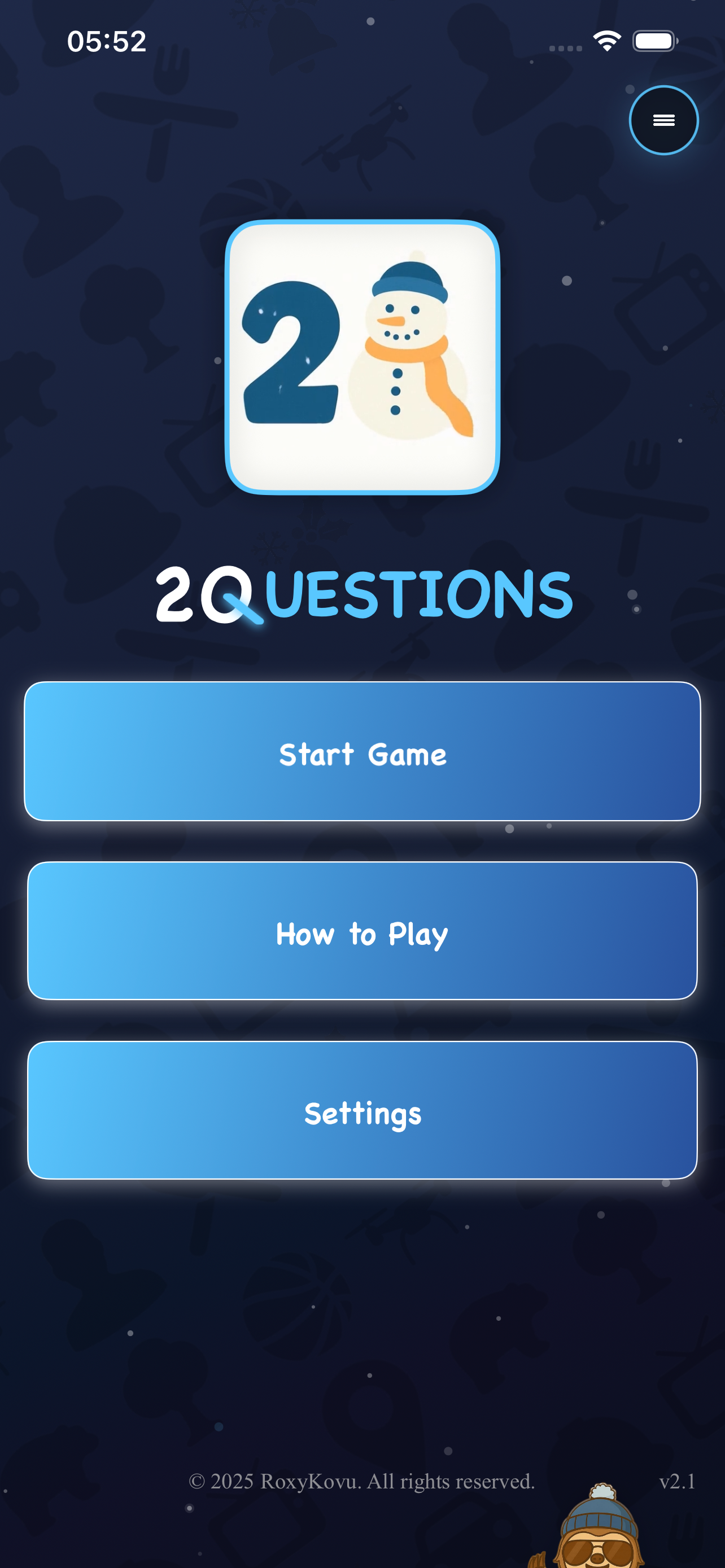The height and width of the screenshot is (1568, 725).
Task: Tap the battery indicator
Action: (654, 40)
